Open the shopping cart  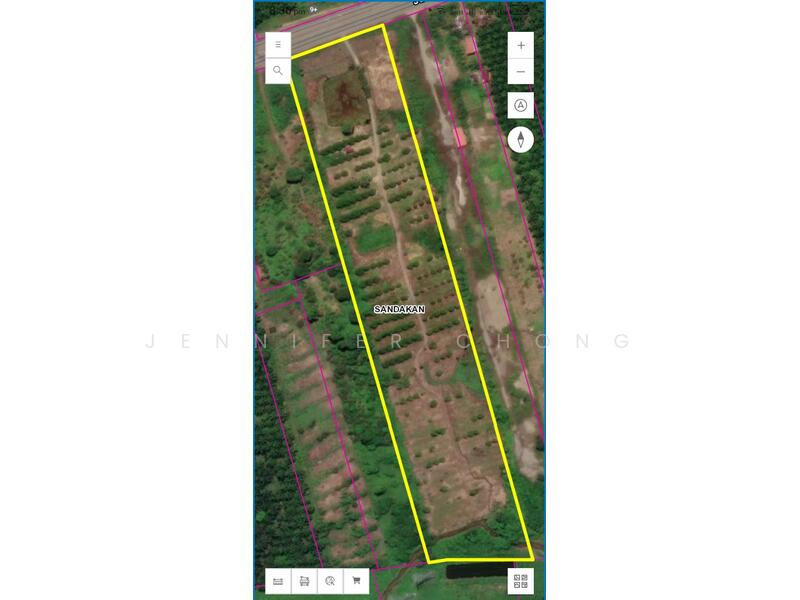click(356, 581)
